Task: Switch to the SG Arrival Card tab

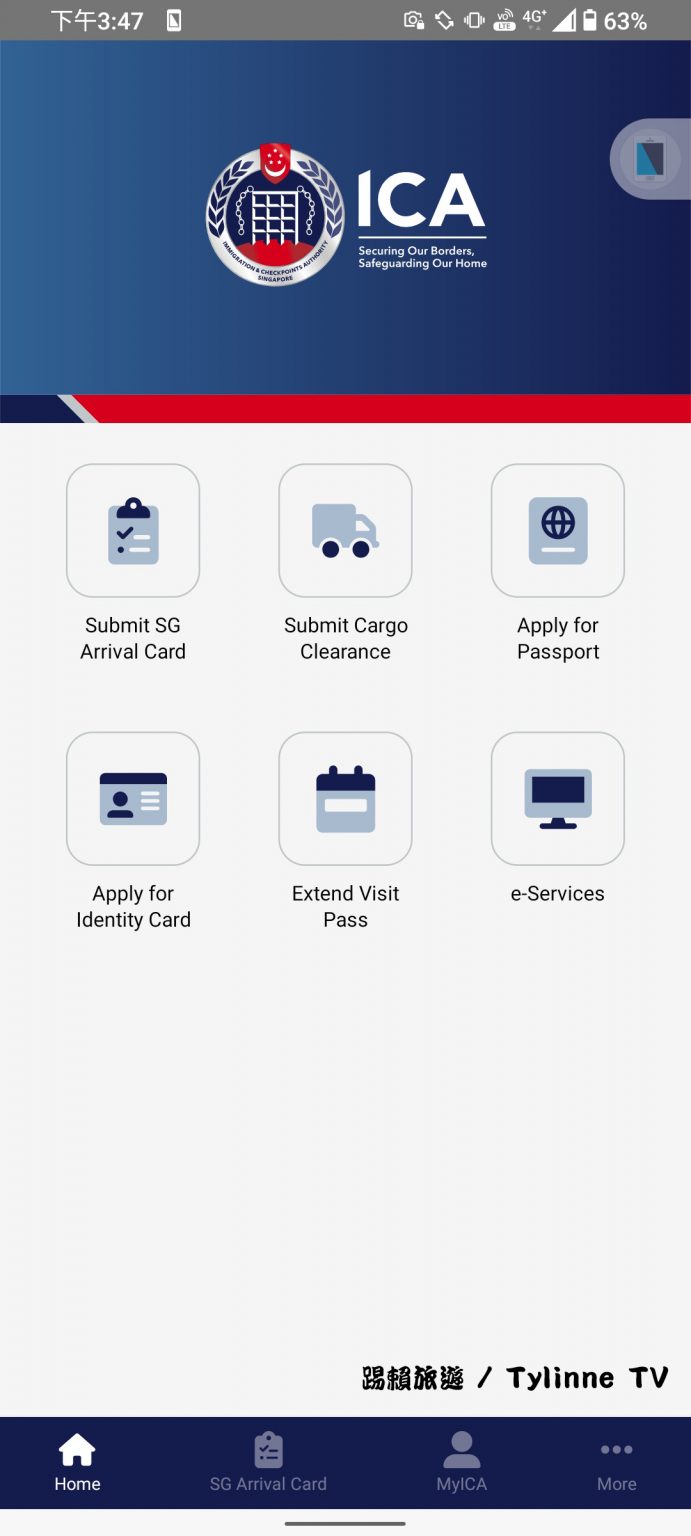Action: 268,1463
